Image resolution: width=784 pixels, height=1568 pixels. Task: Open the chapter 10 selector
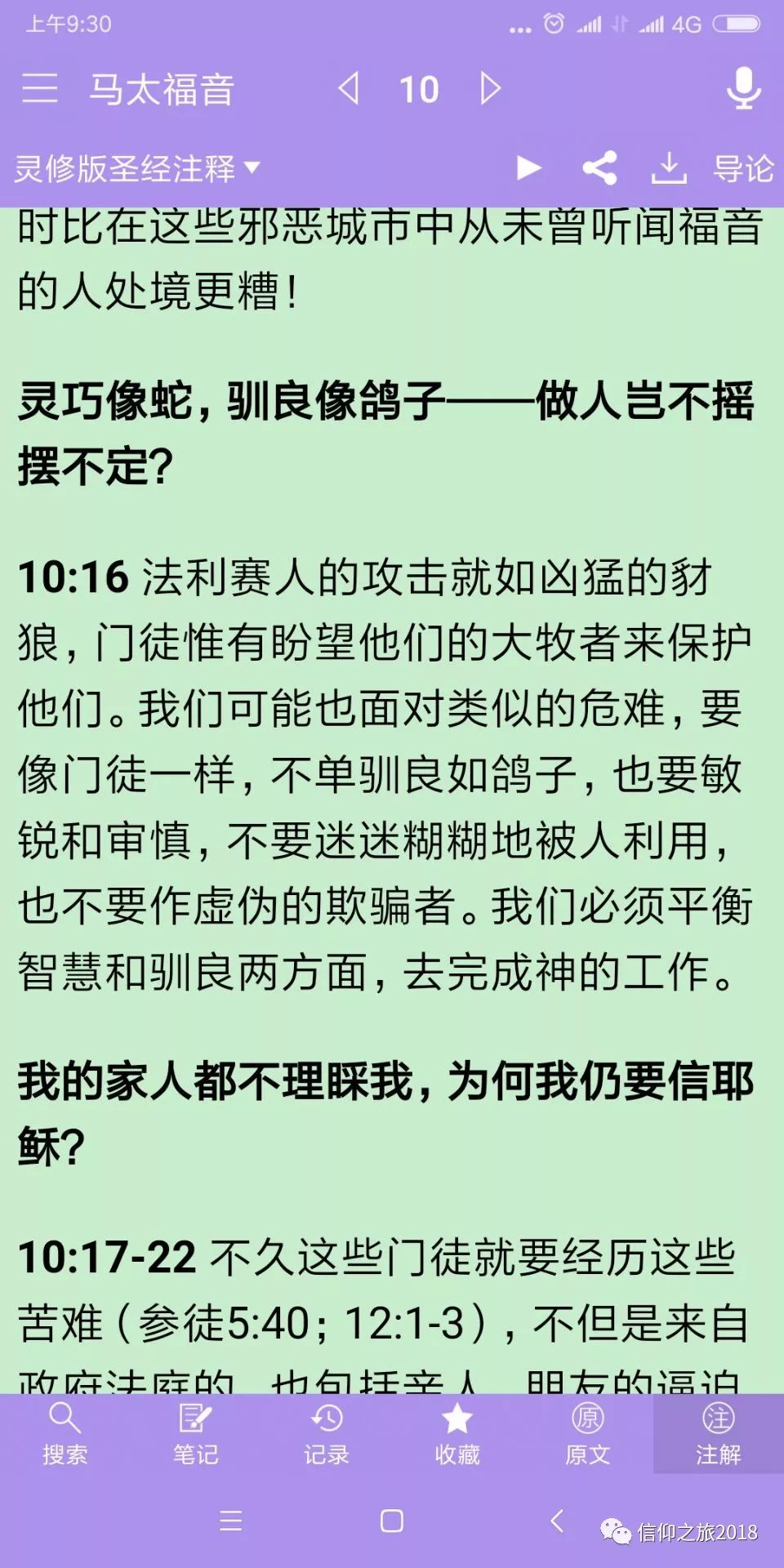419,89
